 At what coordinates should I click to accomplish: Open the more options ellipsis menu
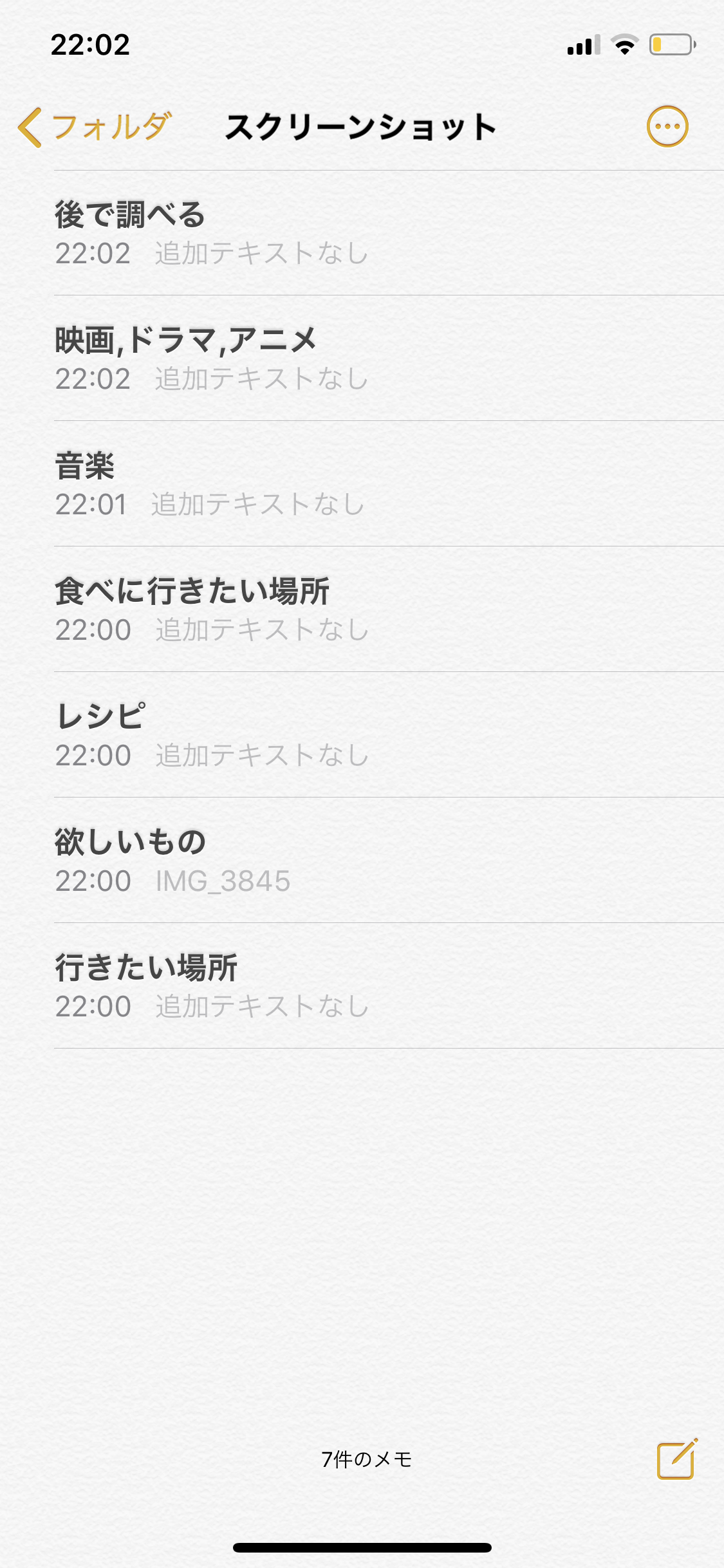coord(667,127)
